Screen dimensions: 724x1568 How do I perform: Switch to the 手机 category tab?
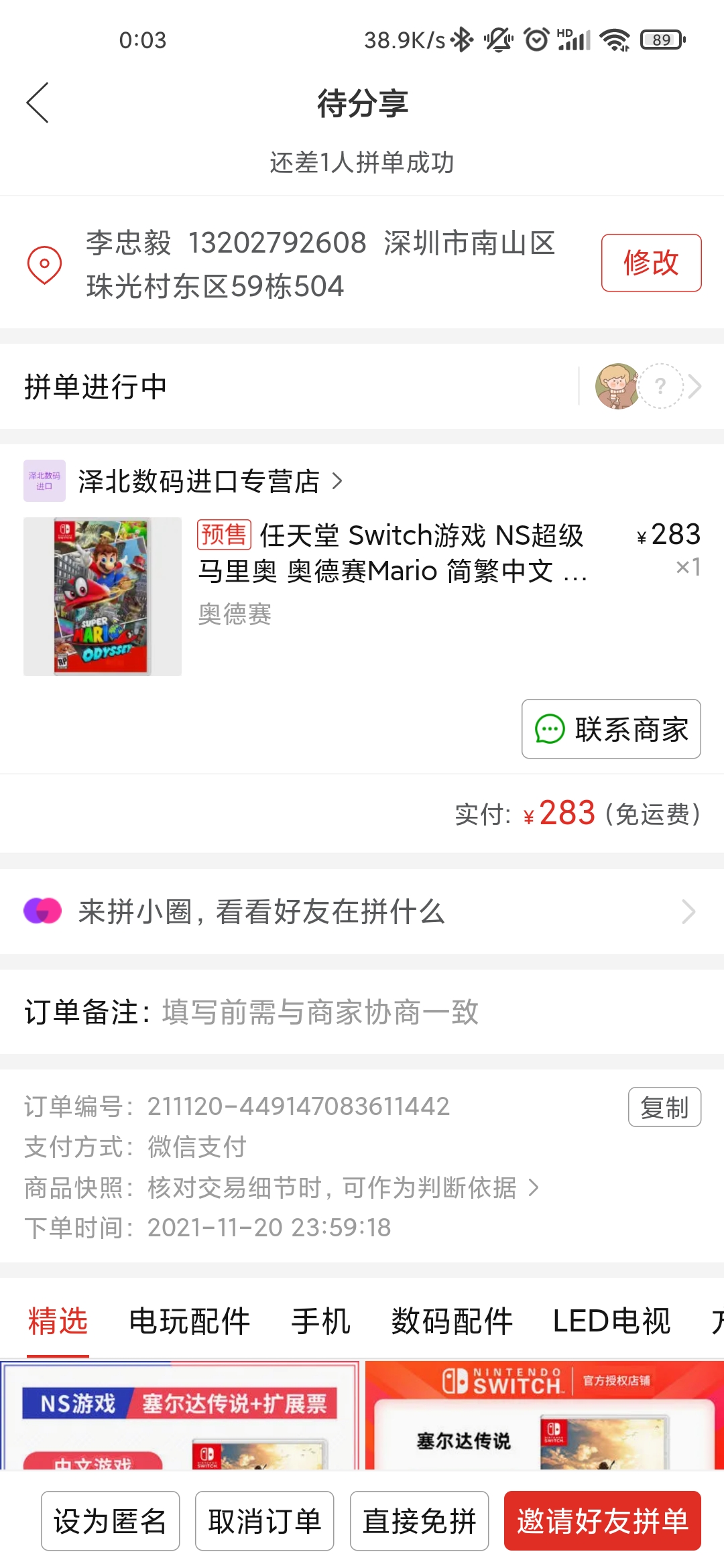321,1320
